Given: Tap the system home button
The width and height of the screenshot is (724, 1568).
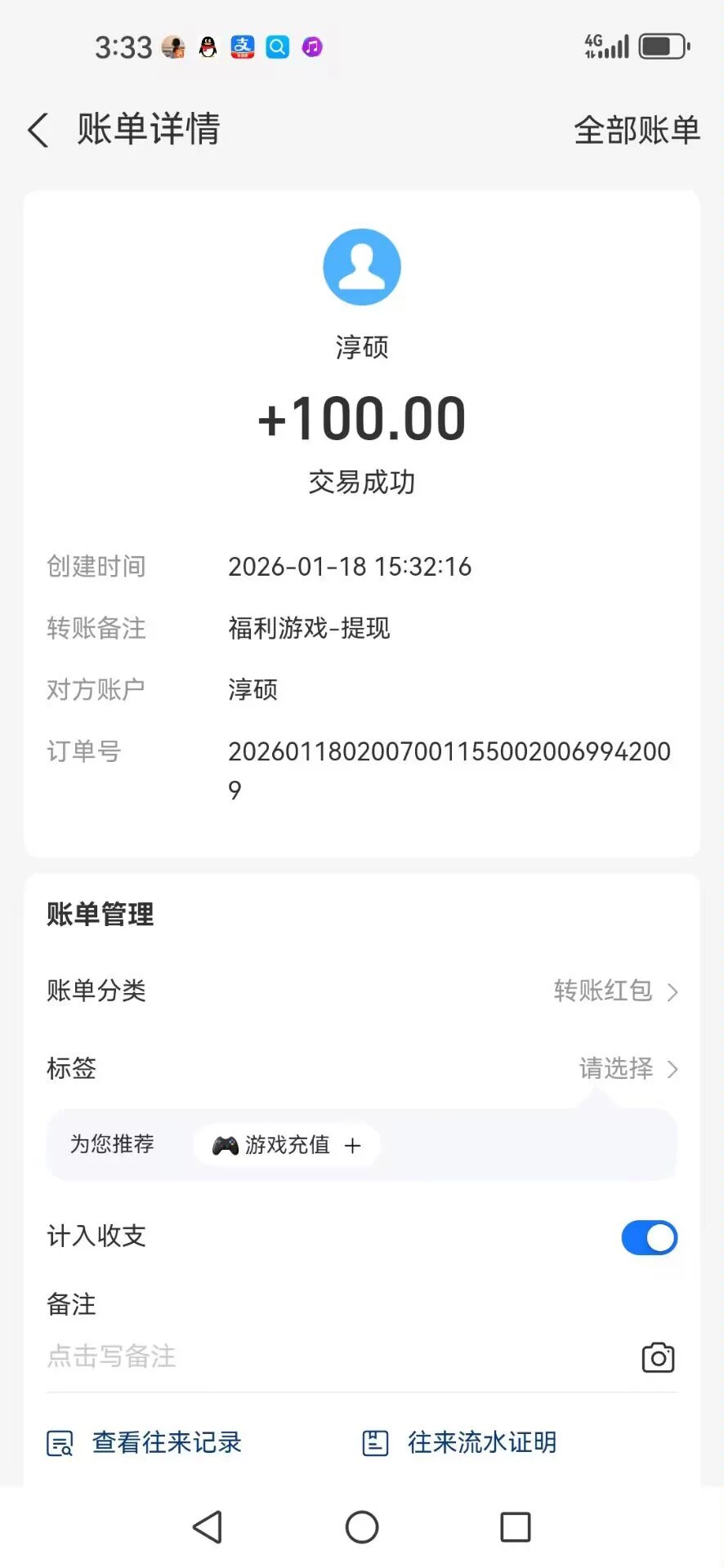Looking at the screenshot, I should coord(362,1526).
